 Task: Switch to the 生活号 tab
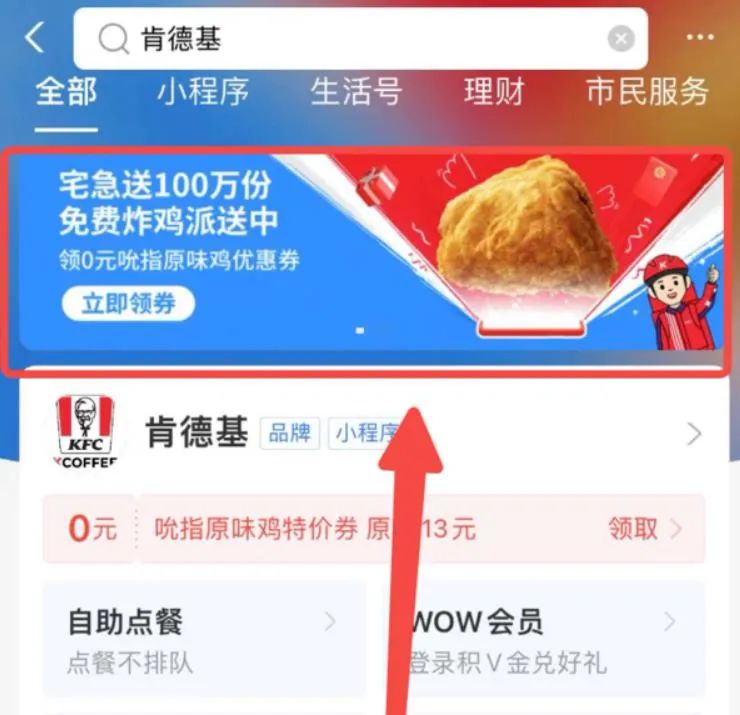pos(356,93)
